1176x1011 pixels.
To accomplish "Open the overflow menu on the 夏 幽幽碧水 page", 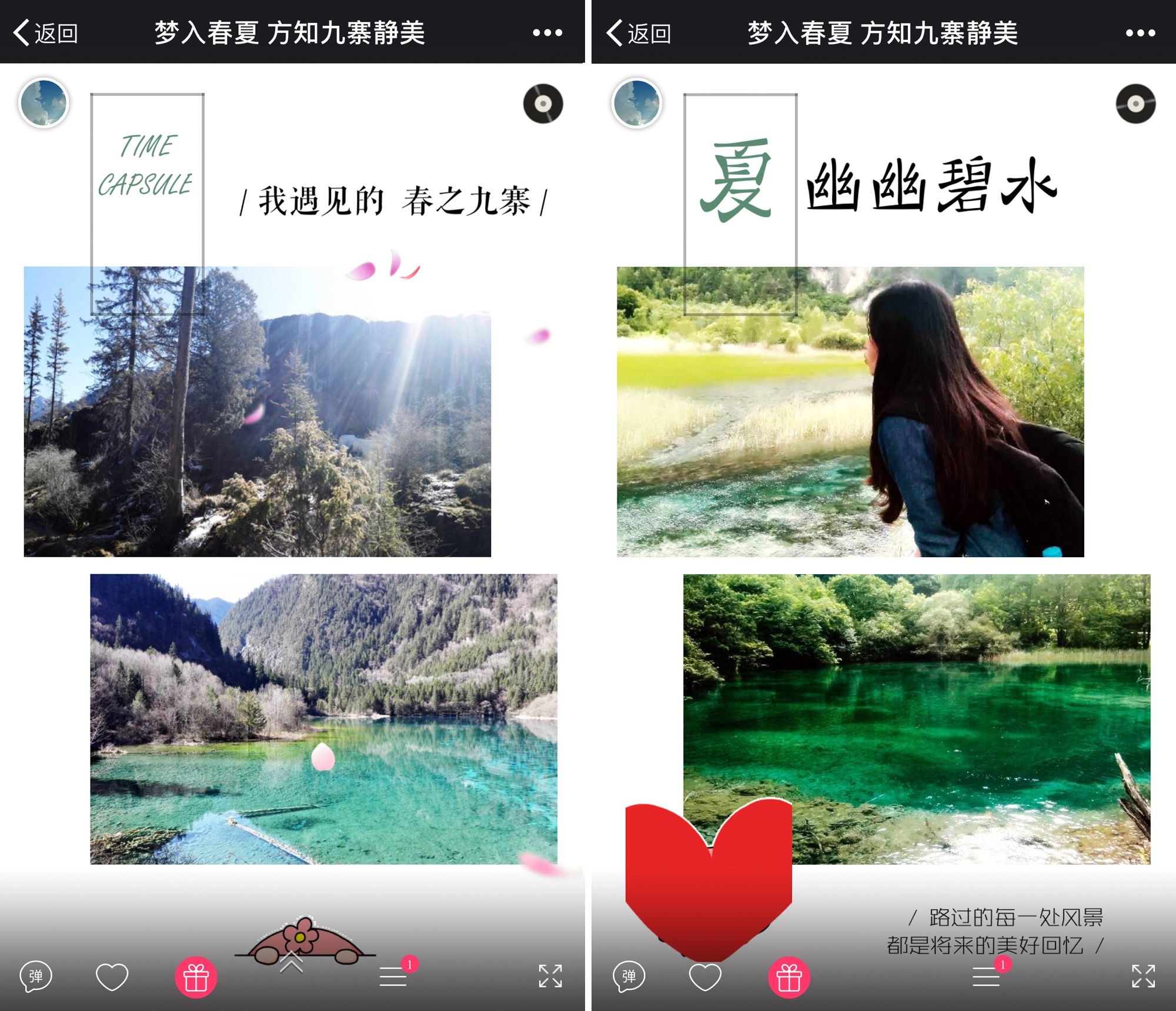I will click(1140, 33).
